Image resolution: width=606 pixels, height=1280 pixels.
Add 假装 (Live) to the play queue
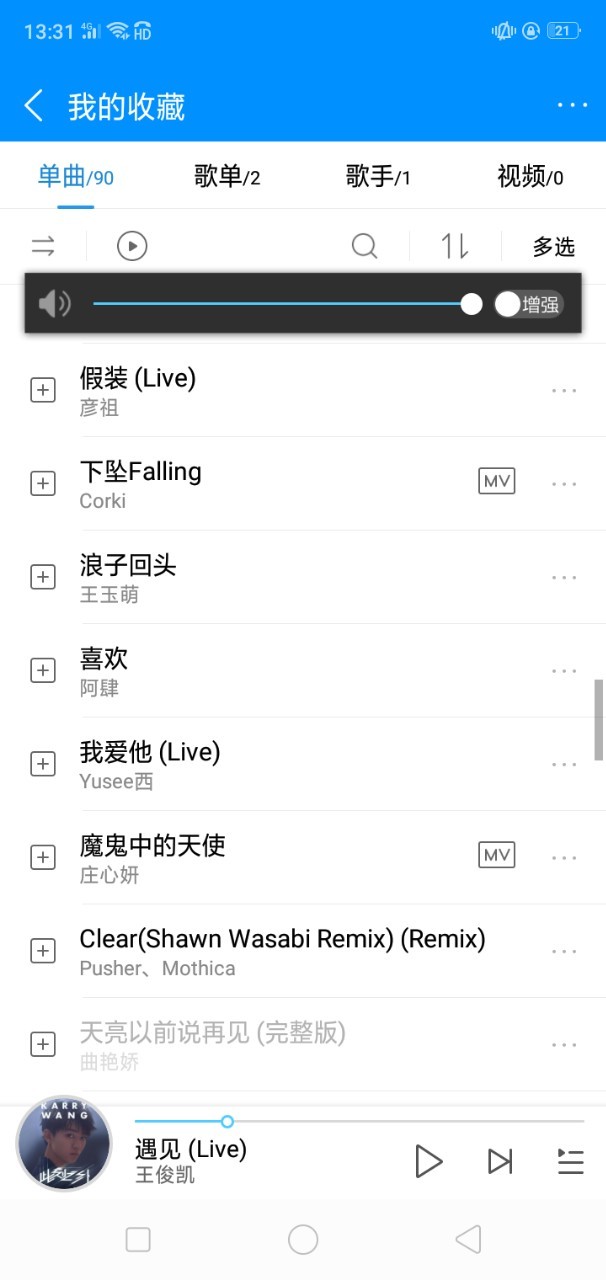coord(43,390)
